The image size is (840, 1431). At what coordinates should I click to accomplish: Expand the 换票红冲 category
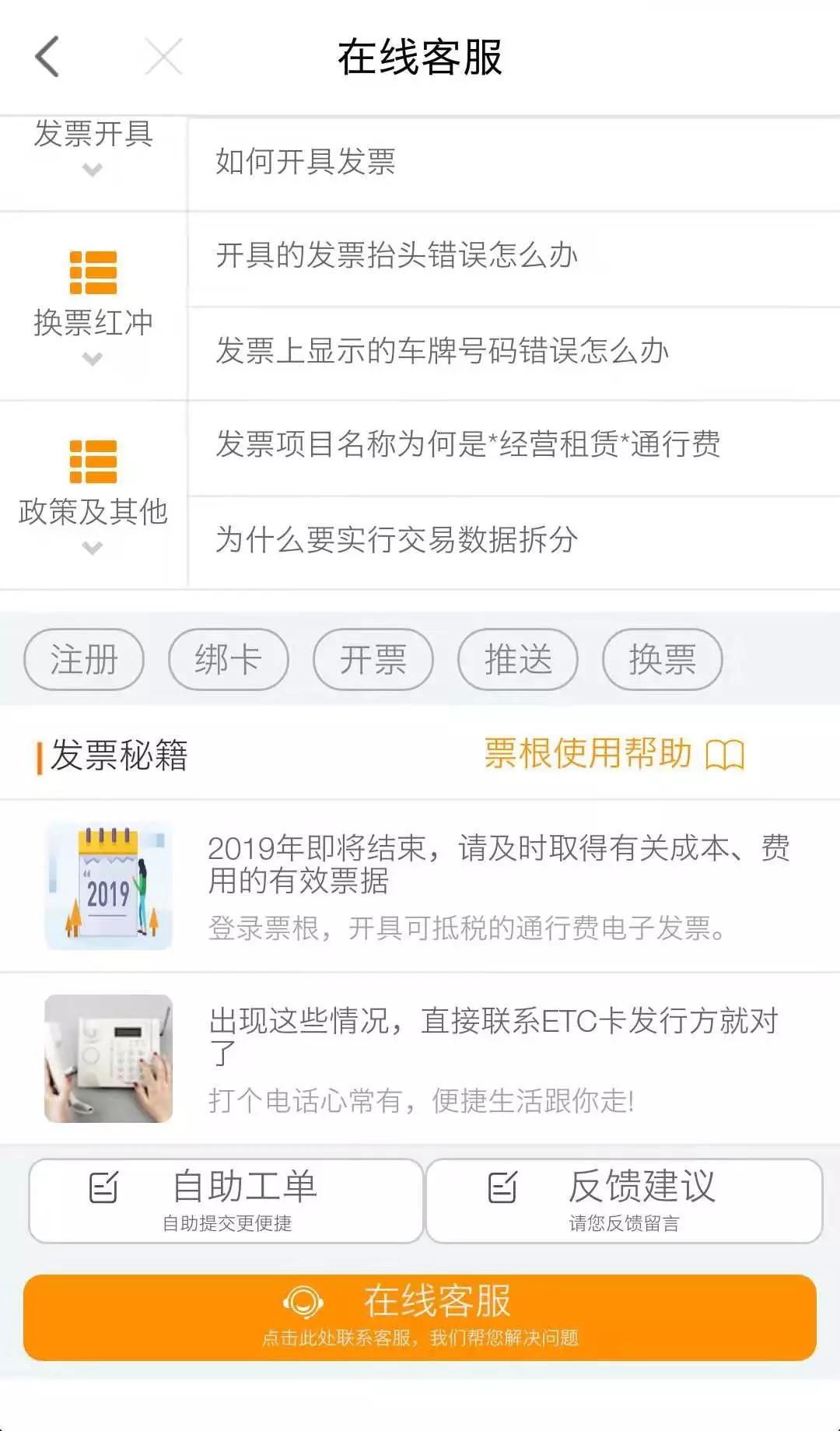93,307
